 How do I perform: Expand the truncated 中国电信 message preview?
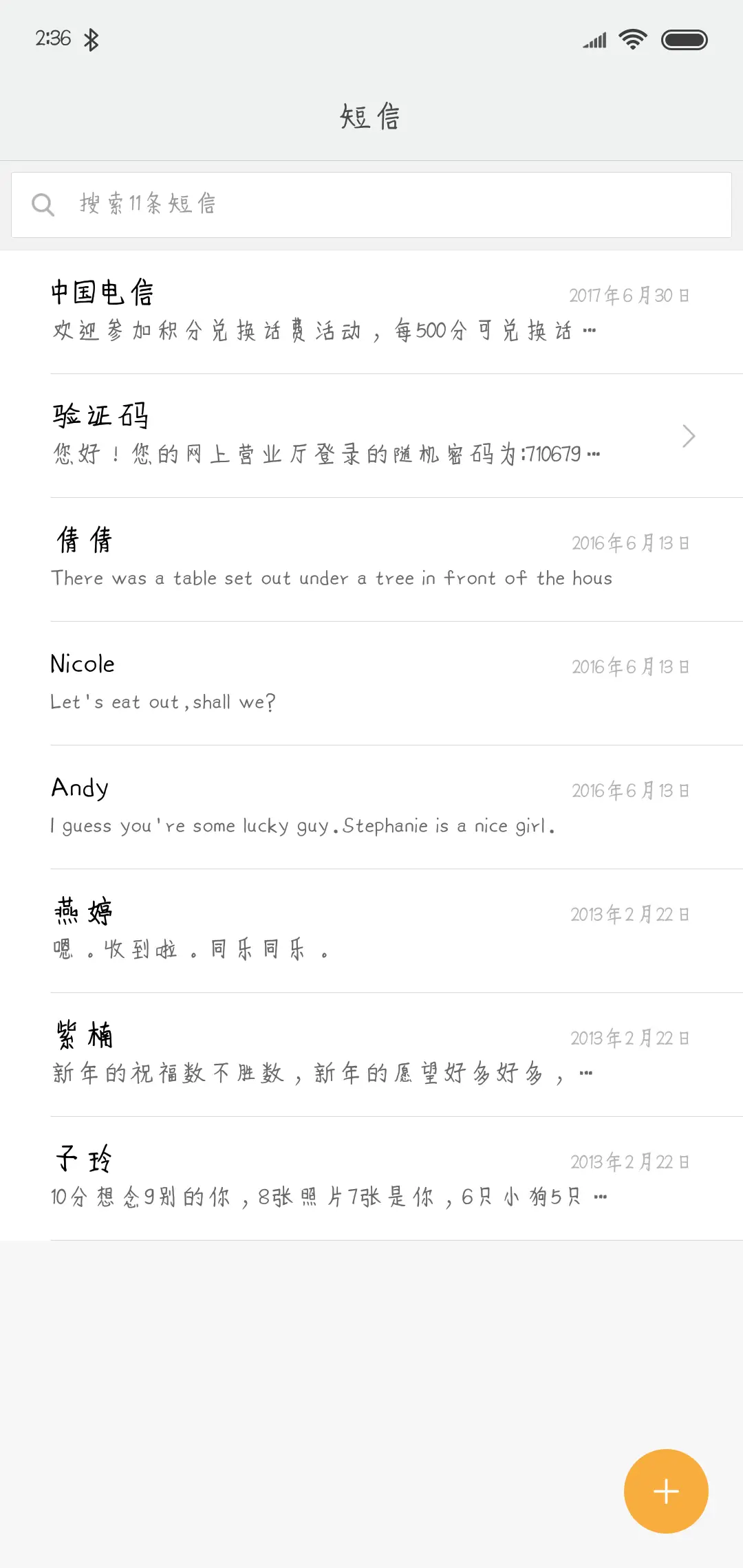[590, 330]
